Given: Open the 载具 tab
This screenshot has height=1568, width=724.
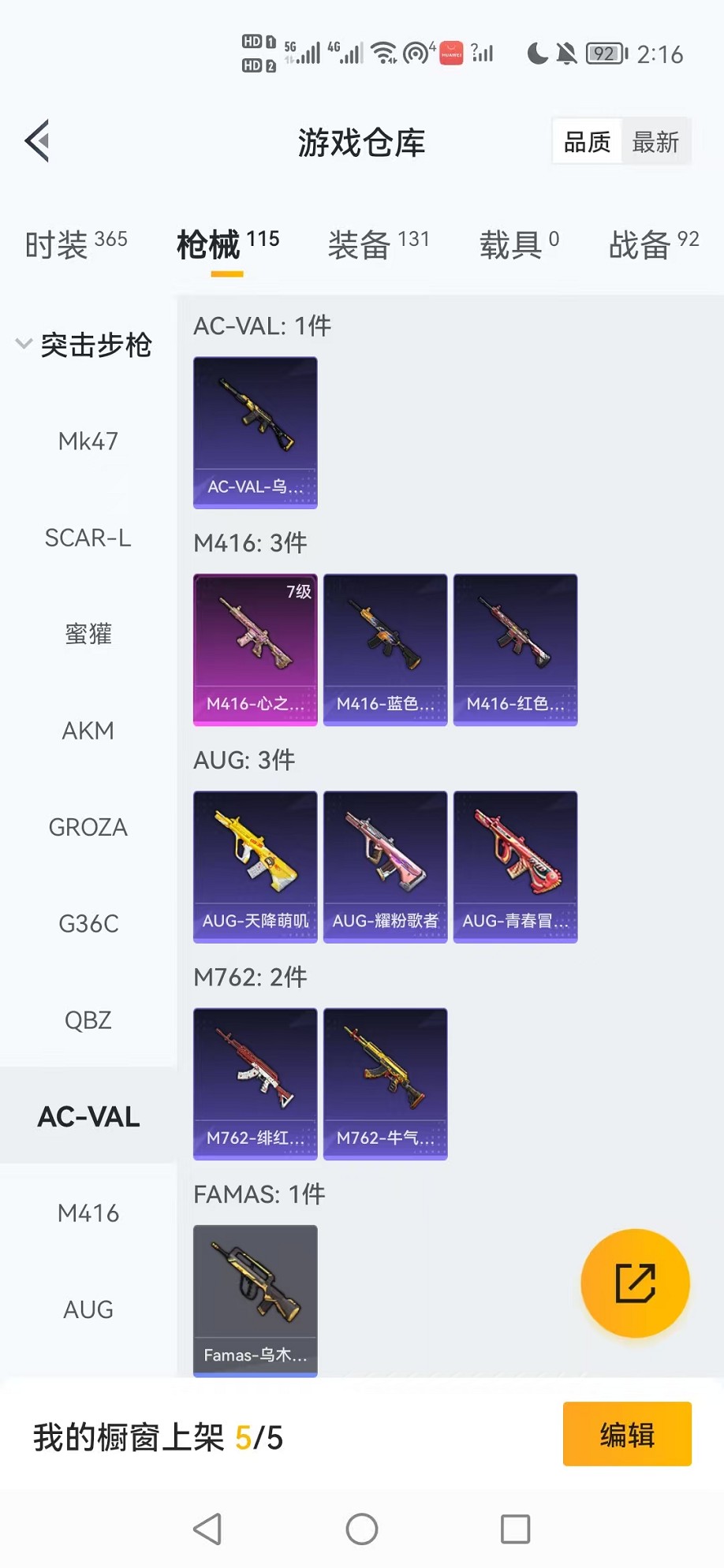Looking at the screenshot, I should coord(518,244).
